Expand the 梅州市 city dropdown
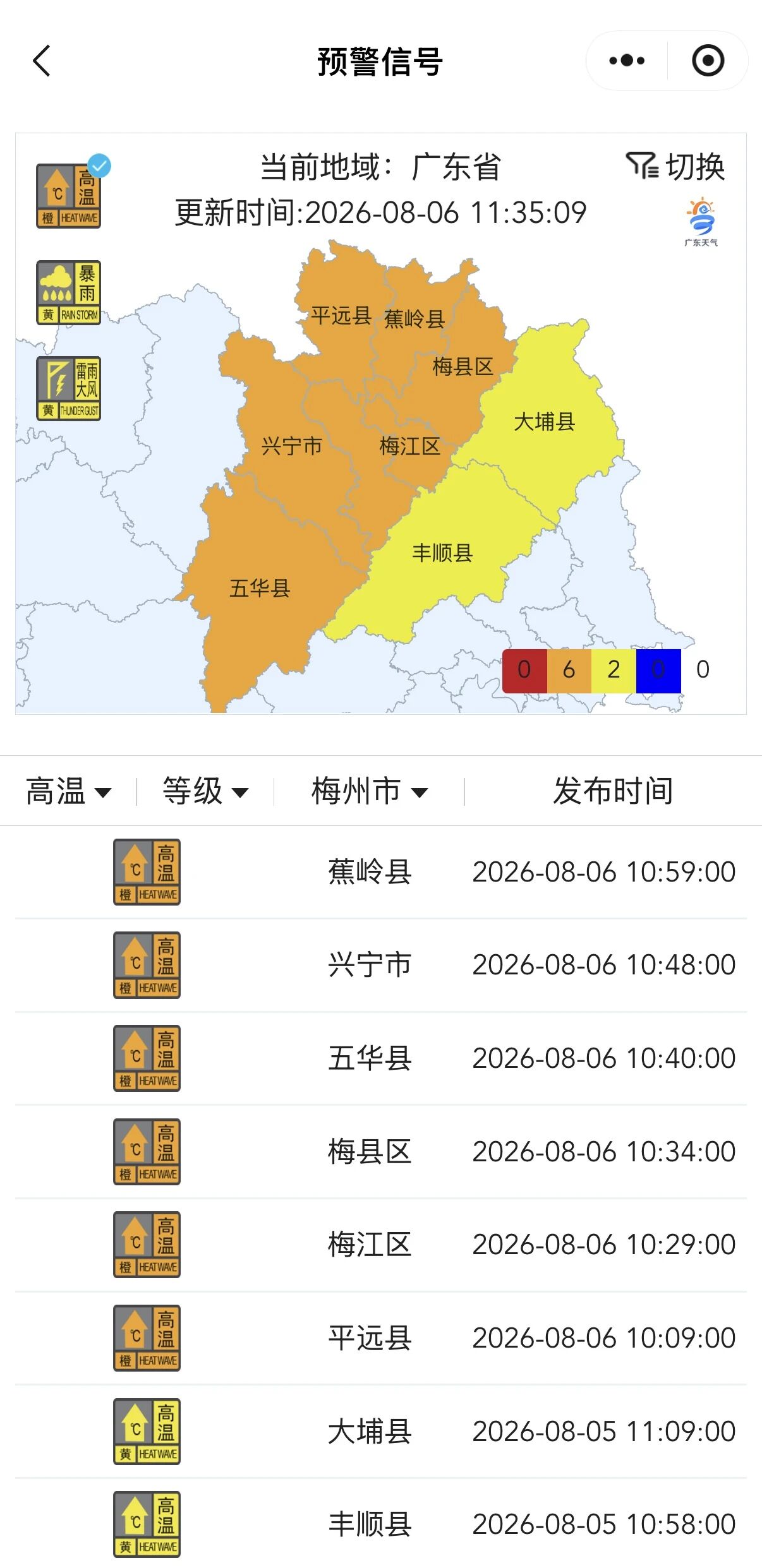 click(370, 791)
